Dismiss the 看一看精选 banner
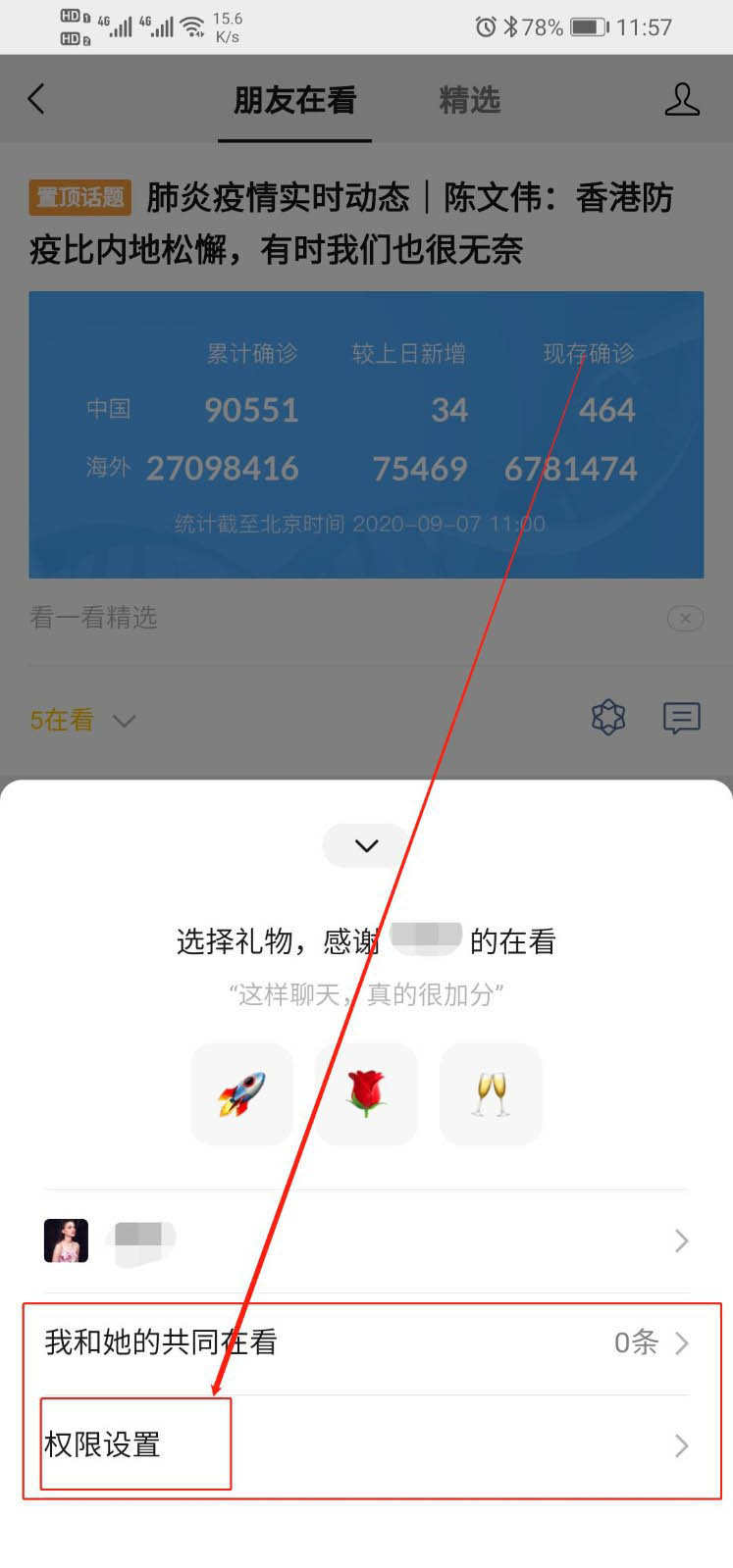 (685, 618)
